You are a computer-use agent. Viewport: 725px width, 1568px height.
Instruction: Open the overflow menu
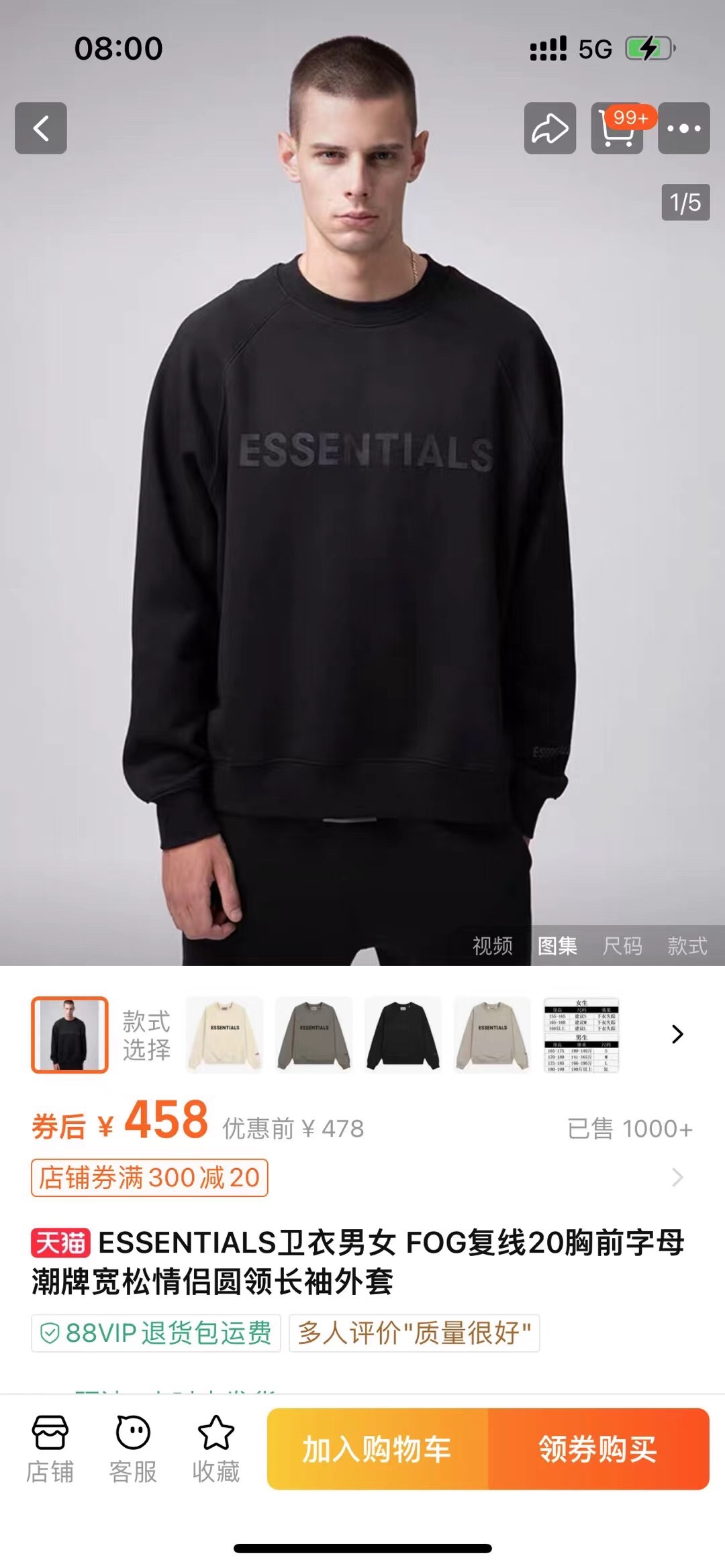tap(683, 128)
